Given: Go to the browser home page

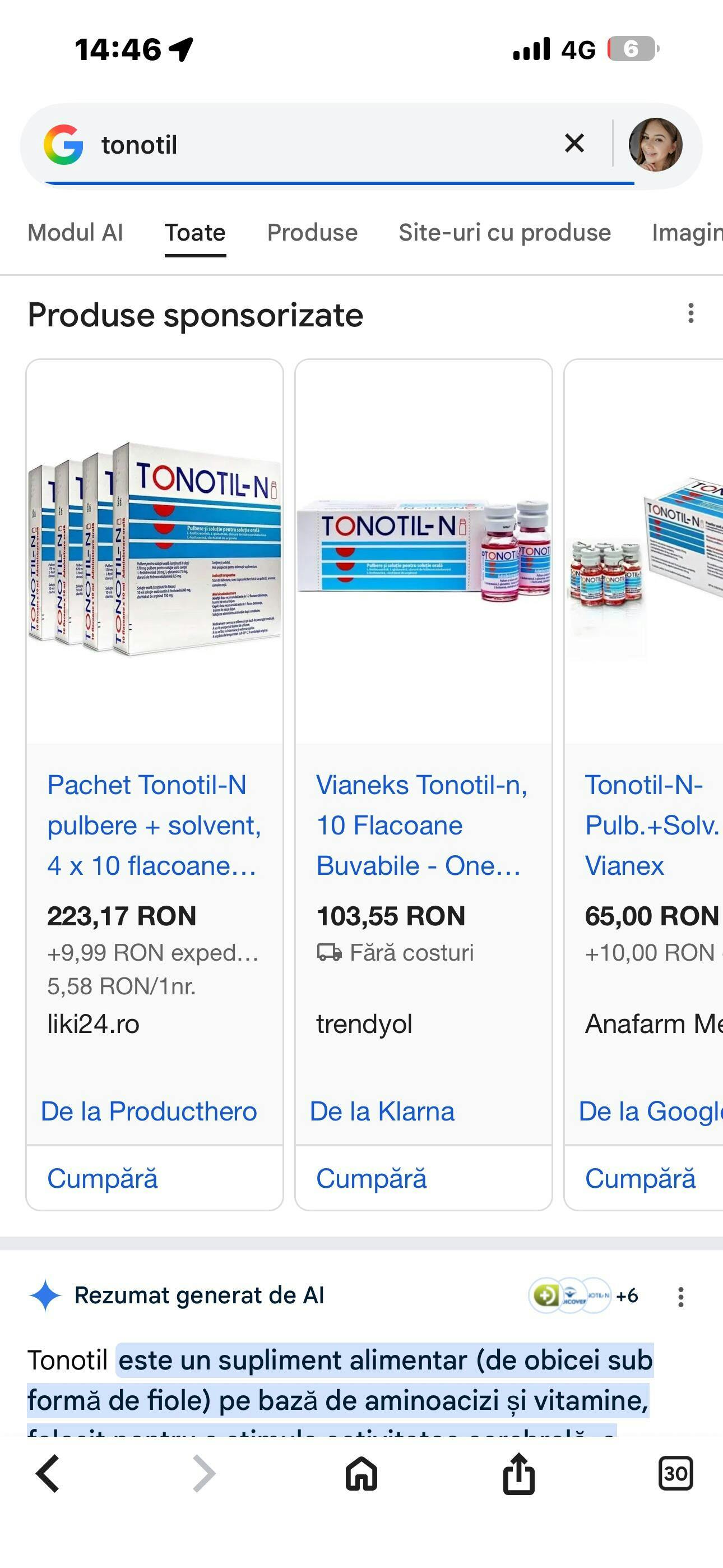Looking at the screenshot, I should (x=361, y=1474).
